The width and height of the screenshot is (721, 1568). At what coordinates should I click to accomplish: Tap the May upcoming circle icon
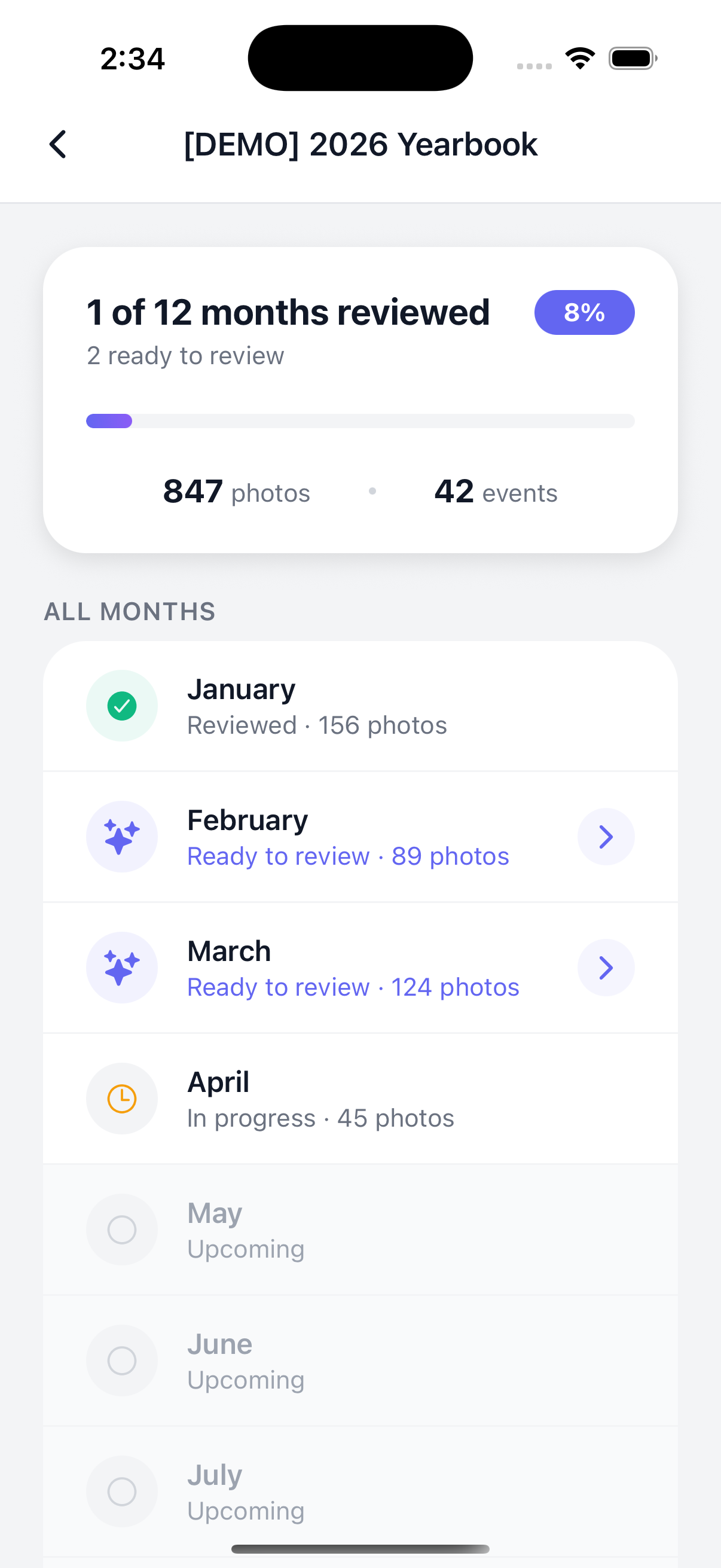click(x=122, y=1229)
